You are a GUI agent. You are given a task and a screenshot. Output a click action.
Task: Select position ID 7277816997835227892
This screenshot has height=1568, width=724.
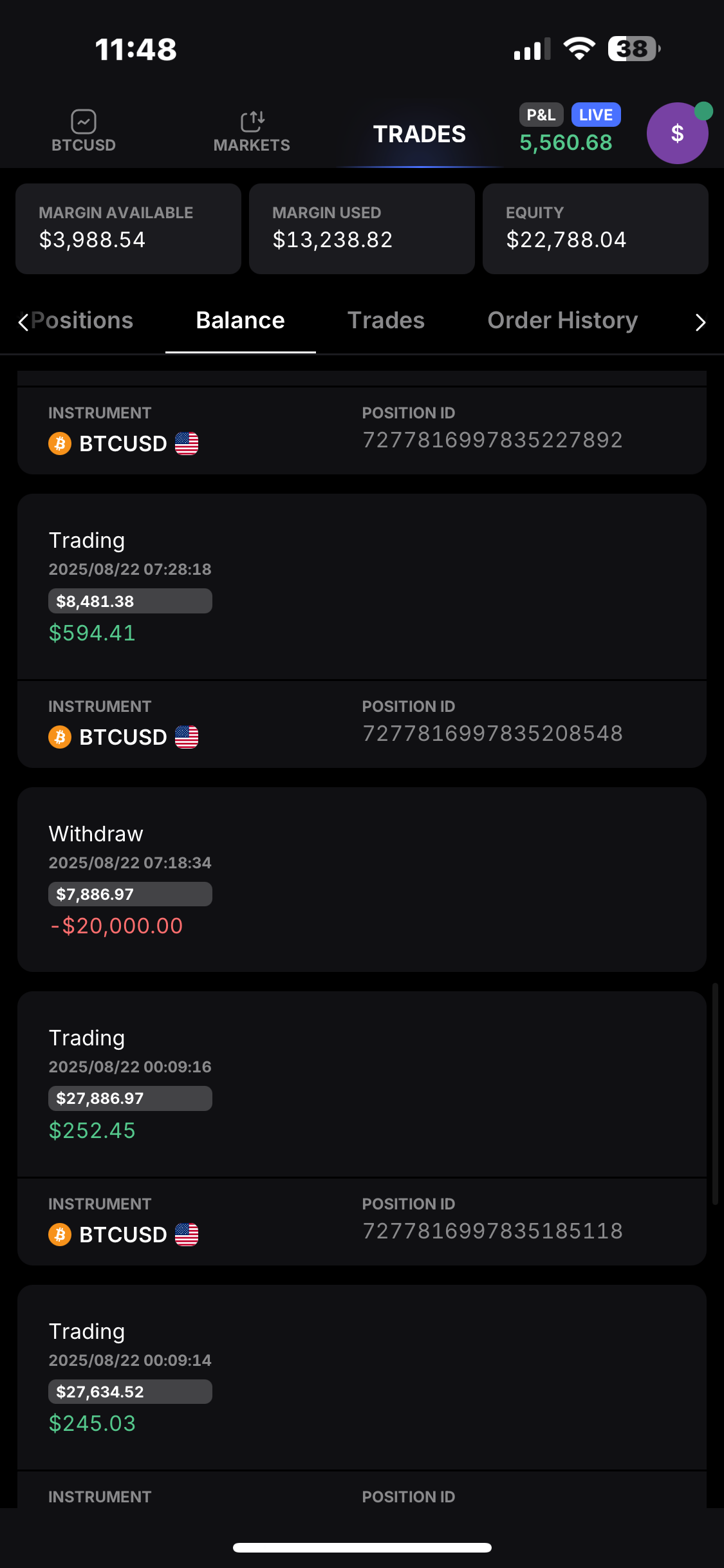coord(492,440)
